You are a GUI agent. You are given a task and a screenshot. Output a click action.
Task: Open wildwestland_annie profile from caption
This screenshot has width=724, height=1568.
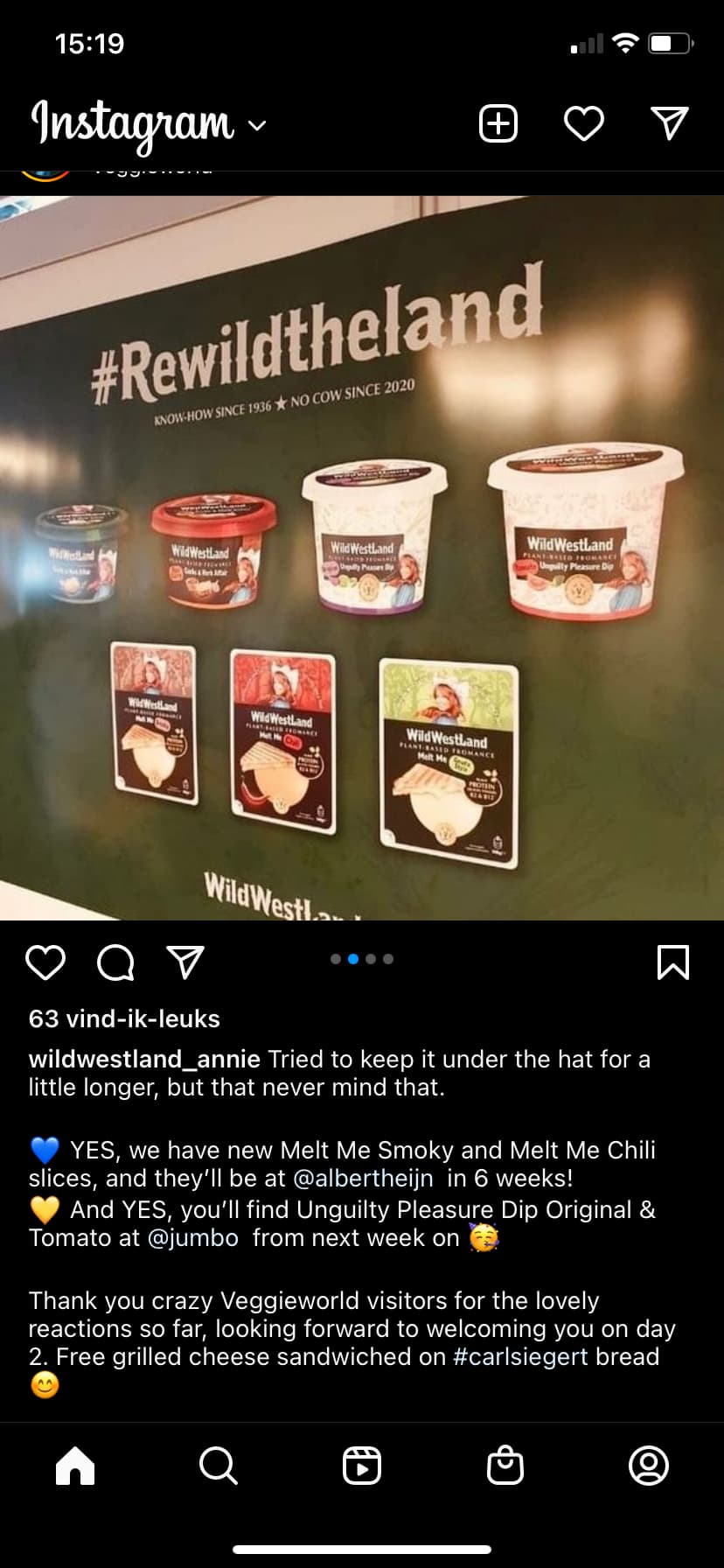point(144,1060)
